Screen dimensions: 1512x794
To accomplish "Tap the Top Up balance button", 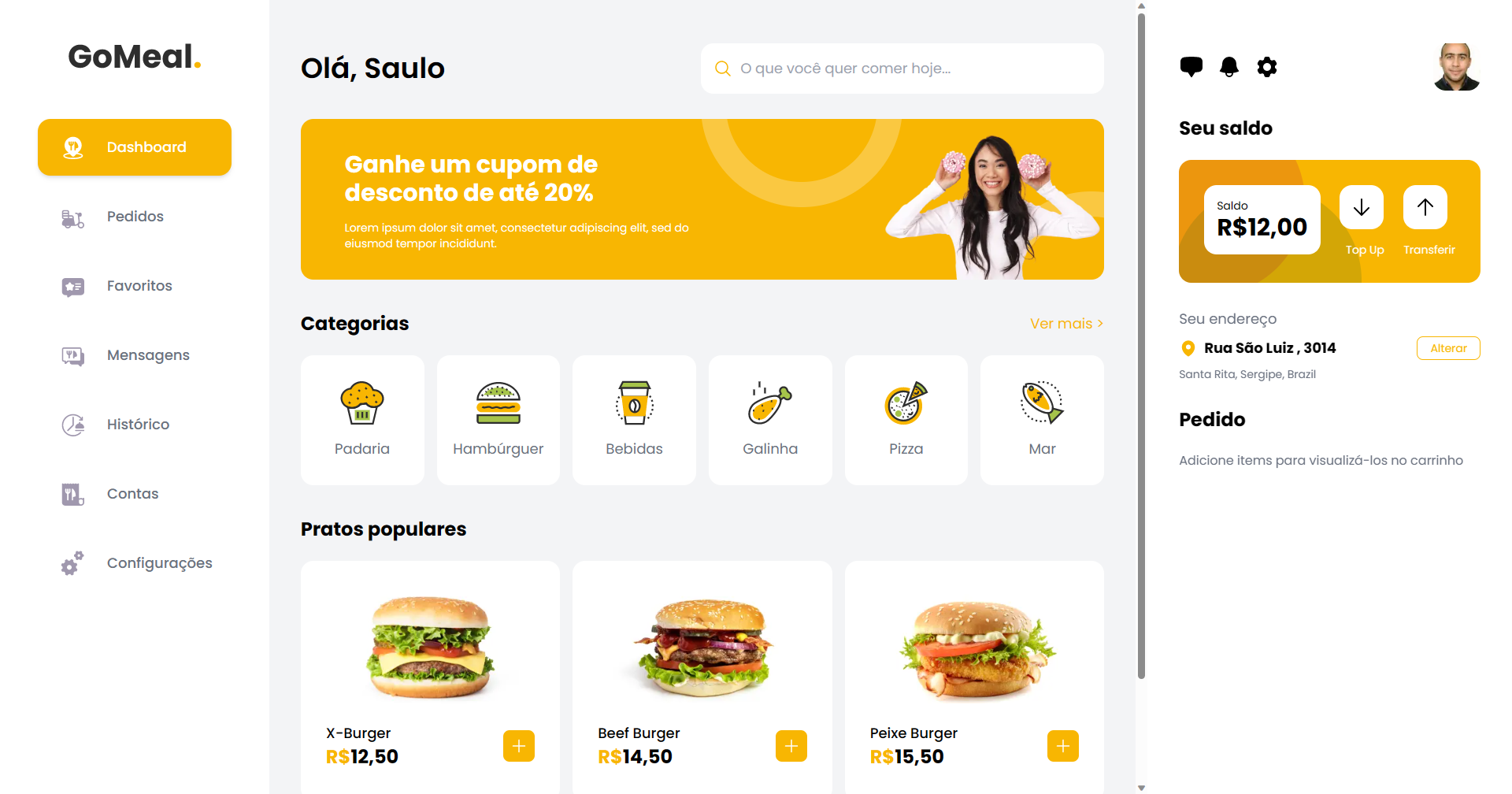I will point(1362,208).
